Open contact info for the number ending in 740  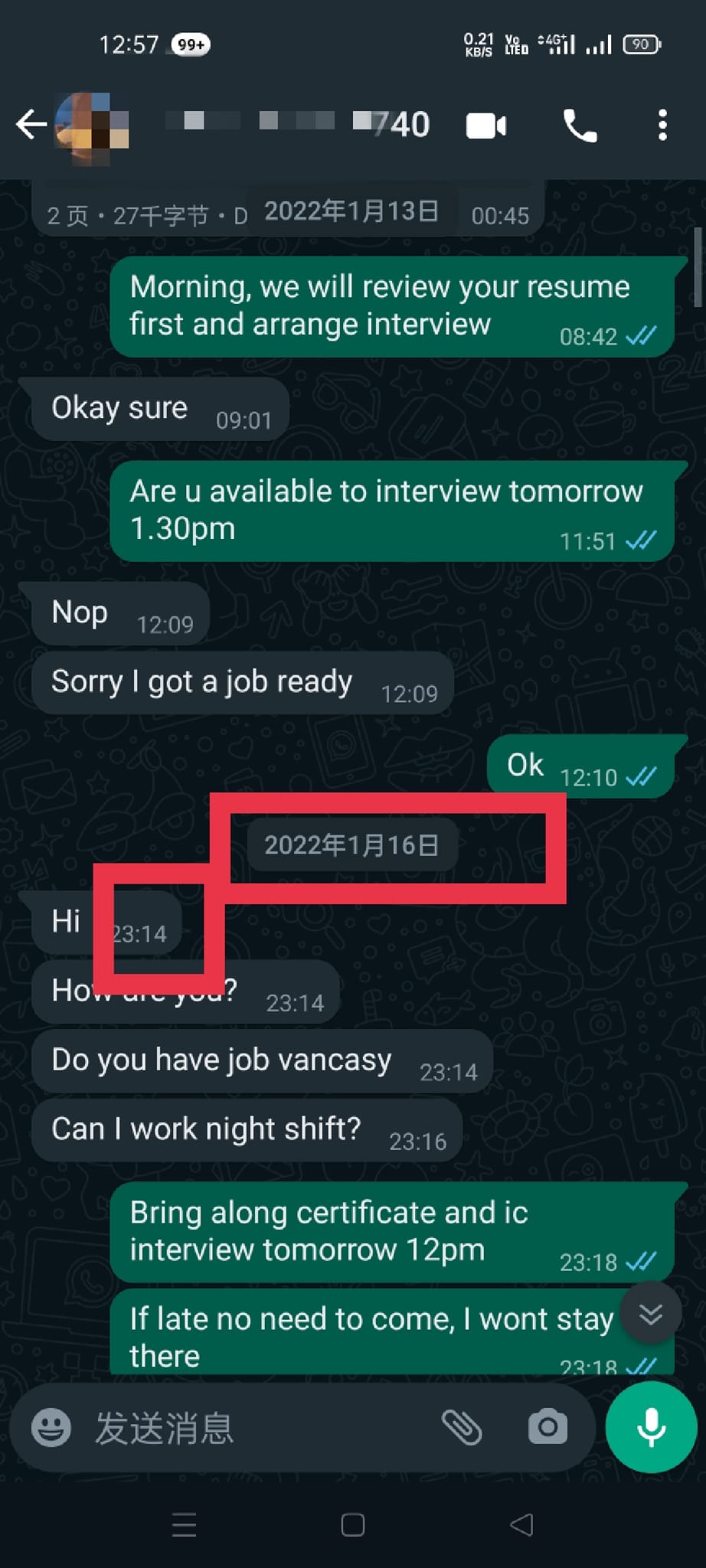pos(297,123)
